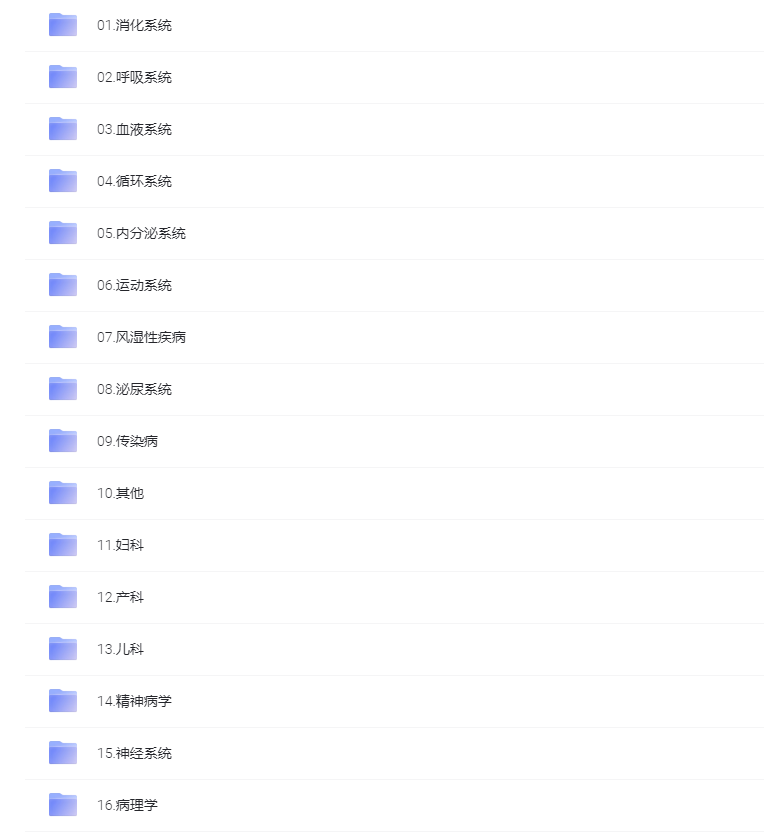Select the folder icon for 03.血液系统
Screen dimensions: 764x832
coord(62,129)
